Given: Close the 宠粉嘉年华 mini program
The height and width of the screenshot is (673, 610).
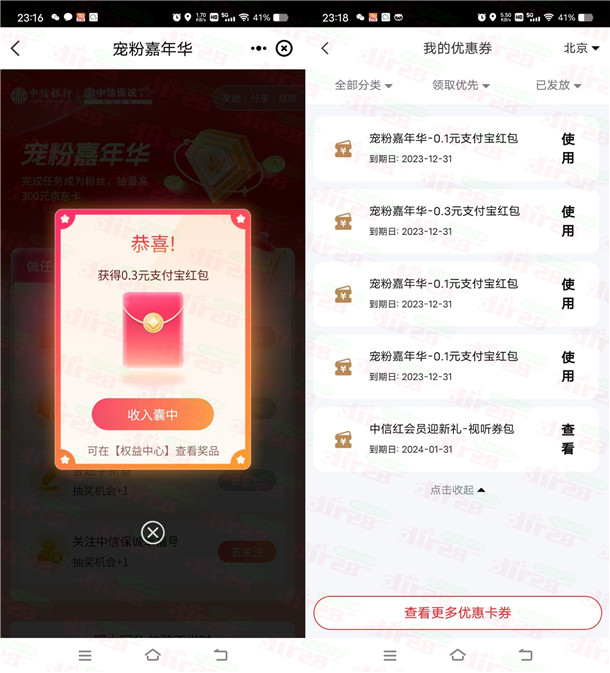Looking at the screenshot, I should (284, 49).
